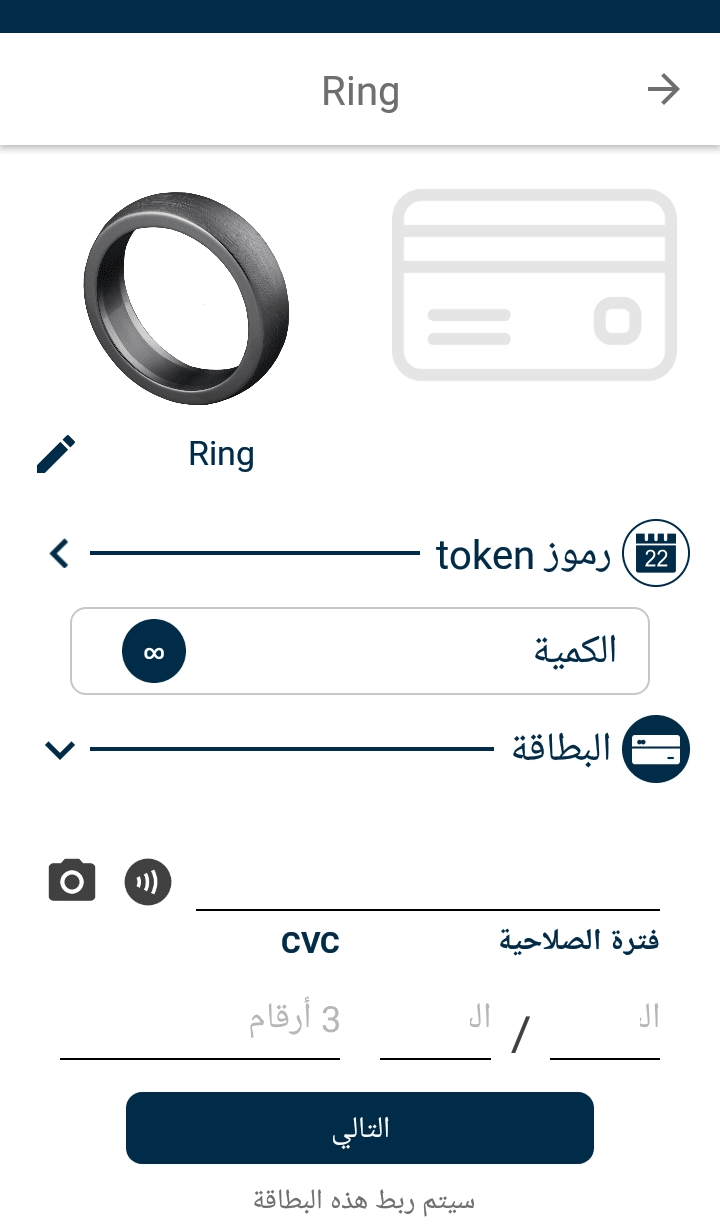Scan card with the camera icon
This screenshot has width=720, height=1227.
point(72,881)
